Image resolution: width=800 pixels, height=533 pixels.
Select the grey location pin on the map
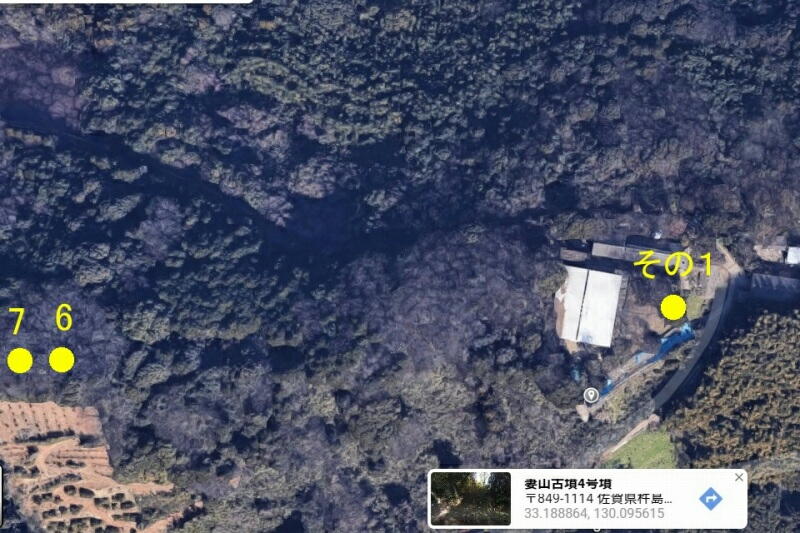(x=591, y=395)
